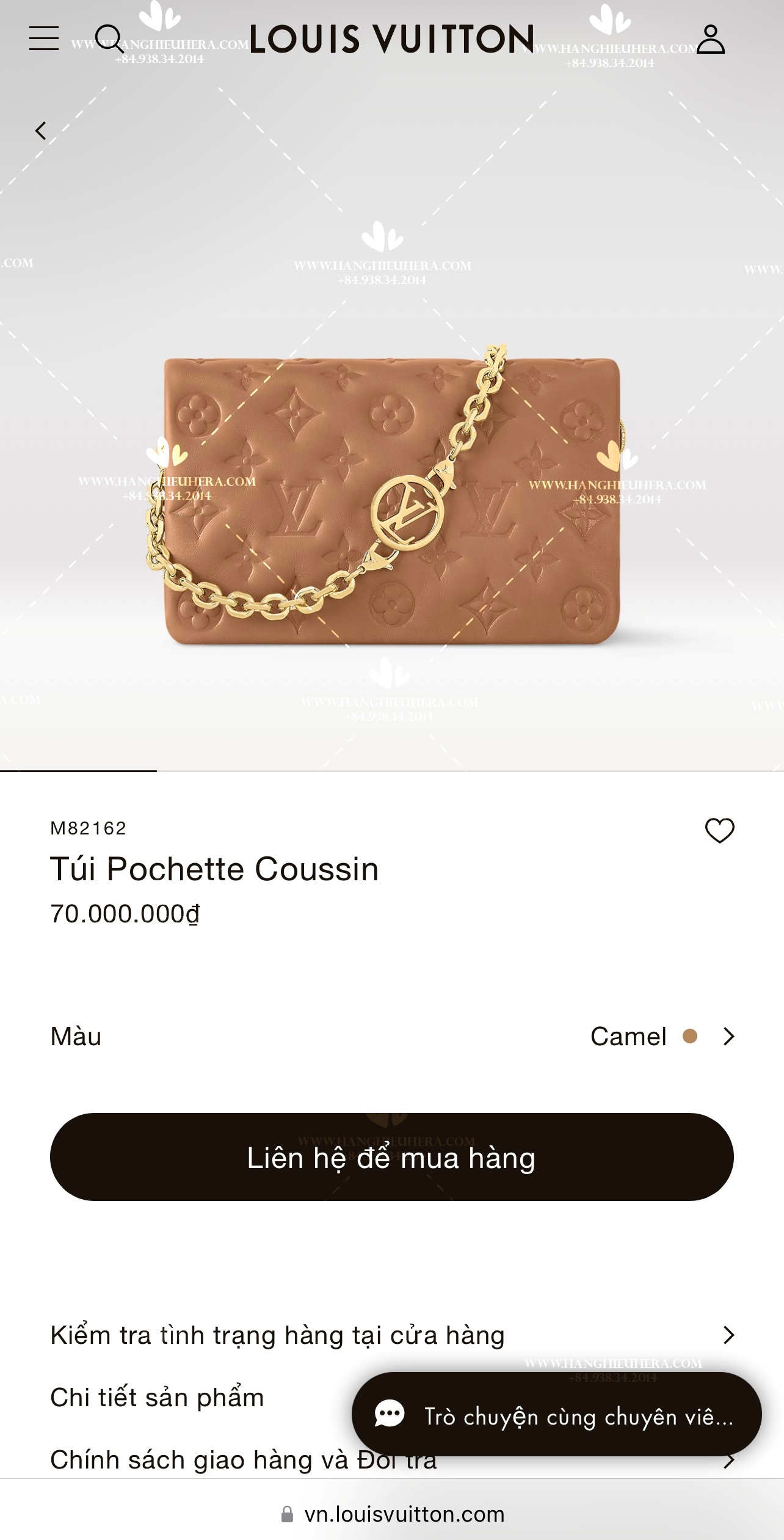Open the search magnifier
784x1540 pixels.
coord(110,38)
